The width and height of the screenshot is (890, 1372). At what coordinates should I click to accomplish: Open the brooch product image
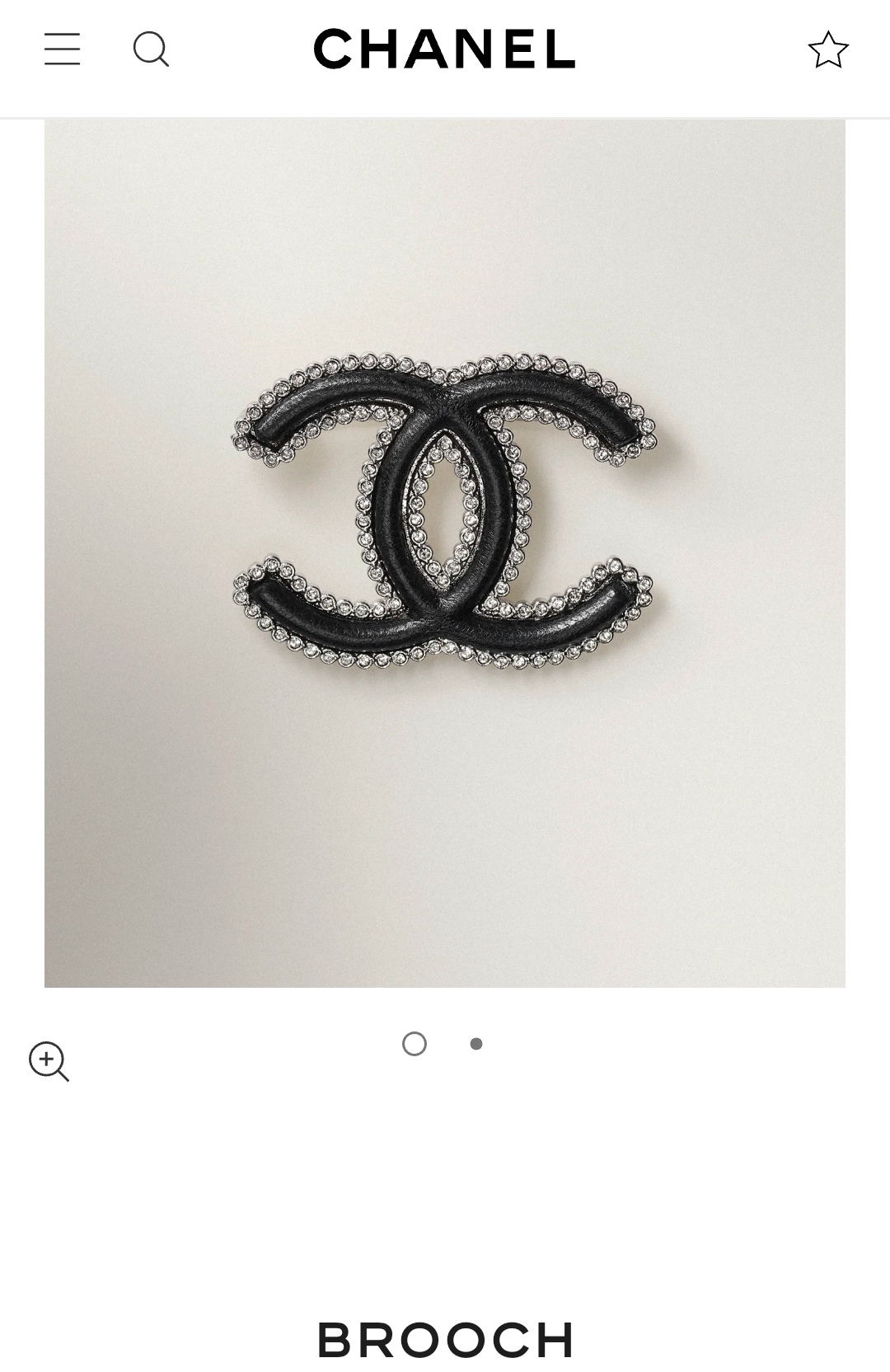pyautogui.click(x=444, y=552)
